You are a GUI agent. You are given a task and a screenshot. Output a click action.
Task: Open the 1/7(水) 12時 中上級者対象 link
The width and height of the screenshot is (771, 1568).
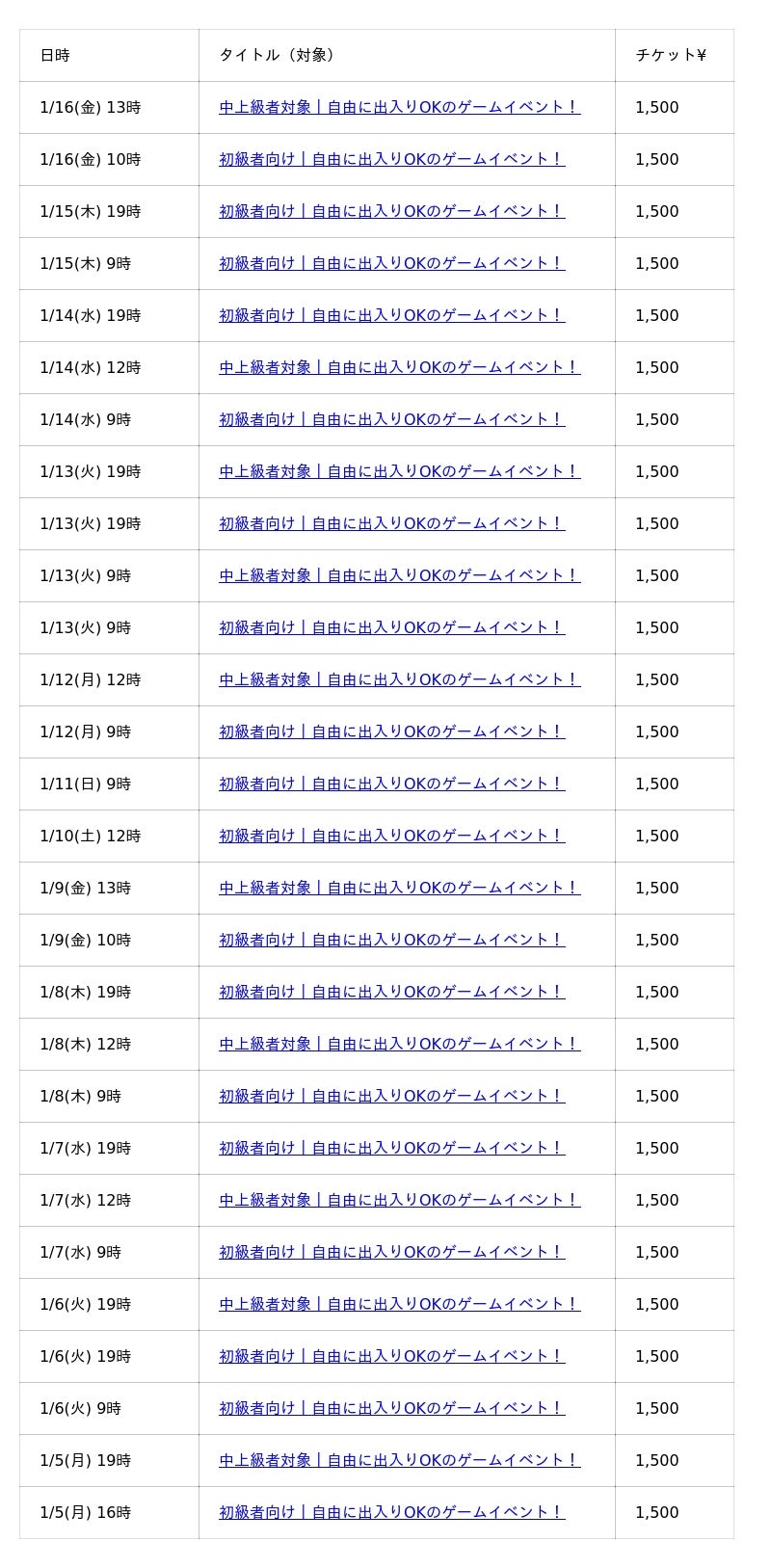click(x=399, y=1200)
